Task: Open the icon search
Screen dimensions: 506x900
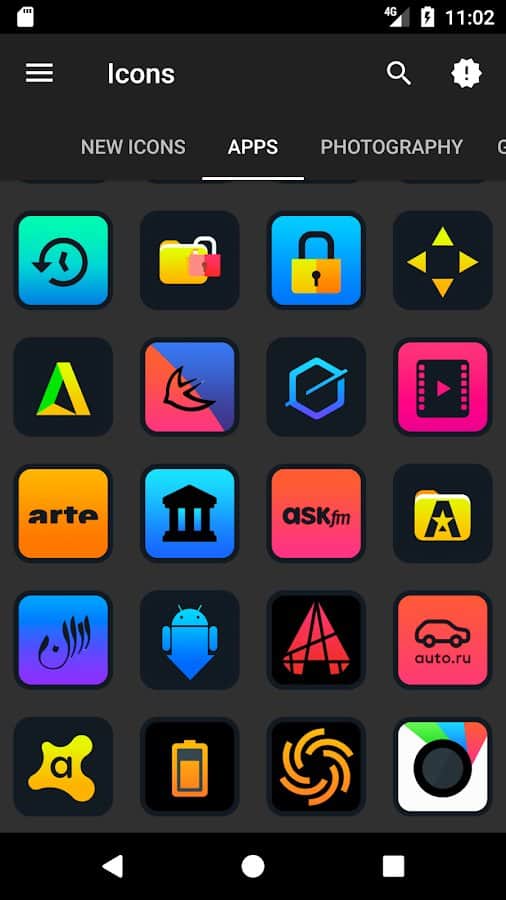Action: (x=398, y=73)
